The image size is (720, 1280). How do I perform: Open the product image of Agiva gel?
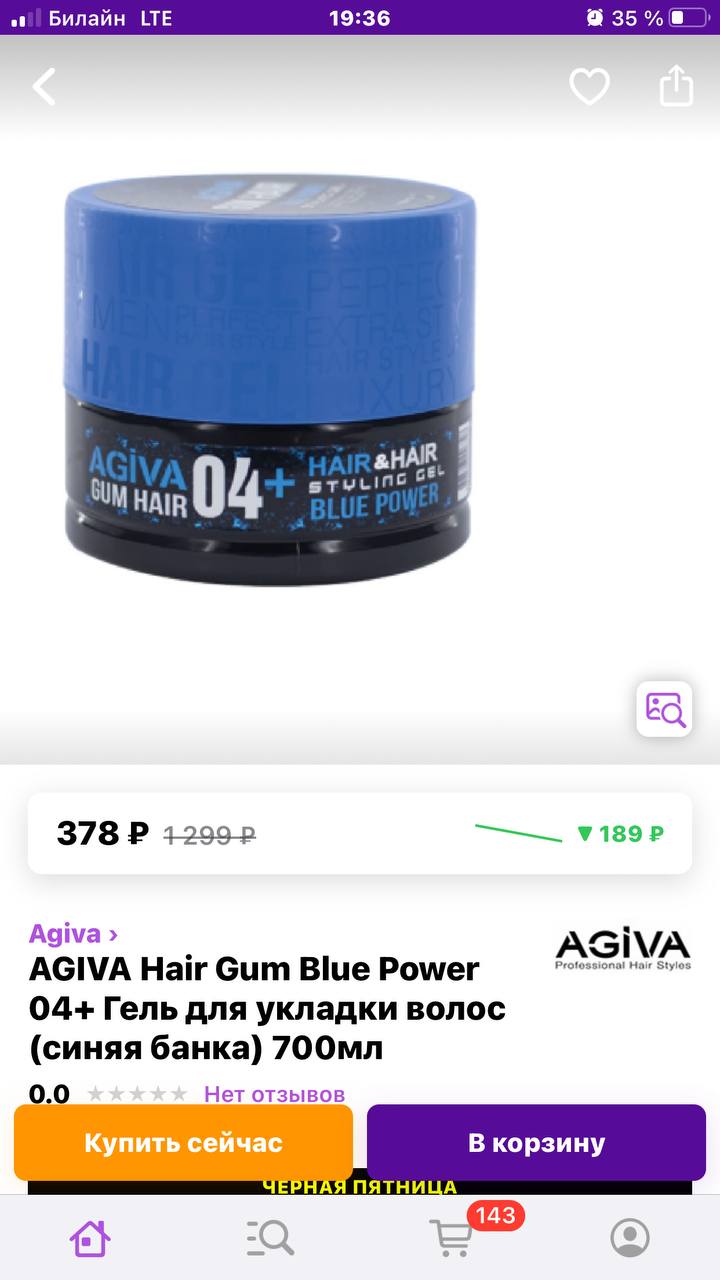pos(271,368)
